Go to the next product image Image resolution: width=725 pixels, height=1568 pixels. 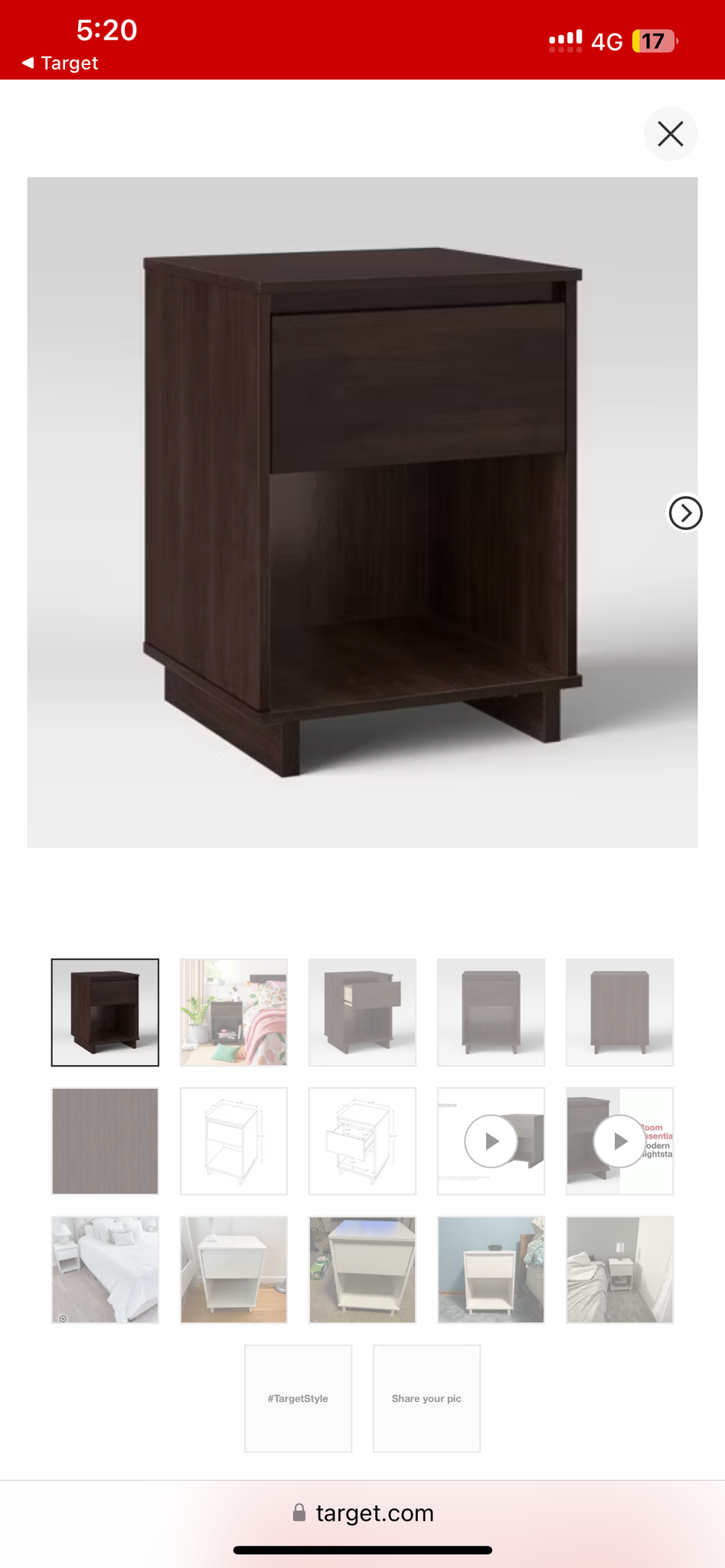(684, 513)
